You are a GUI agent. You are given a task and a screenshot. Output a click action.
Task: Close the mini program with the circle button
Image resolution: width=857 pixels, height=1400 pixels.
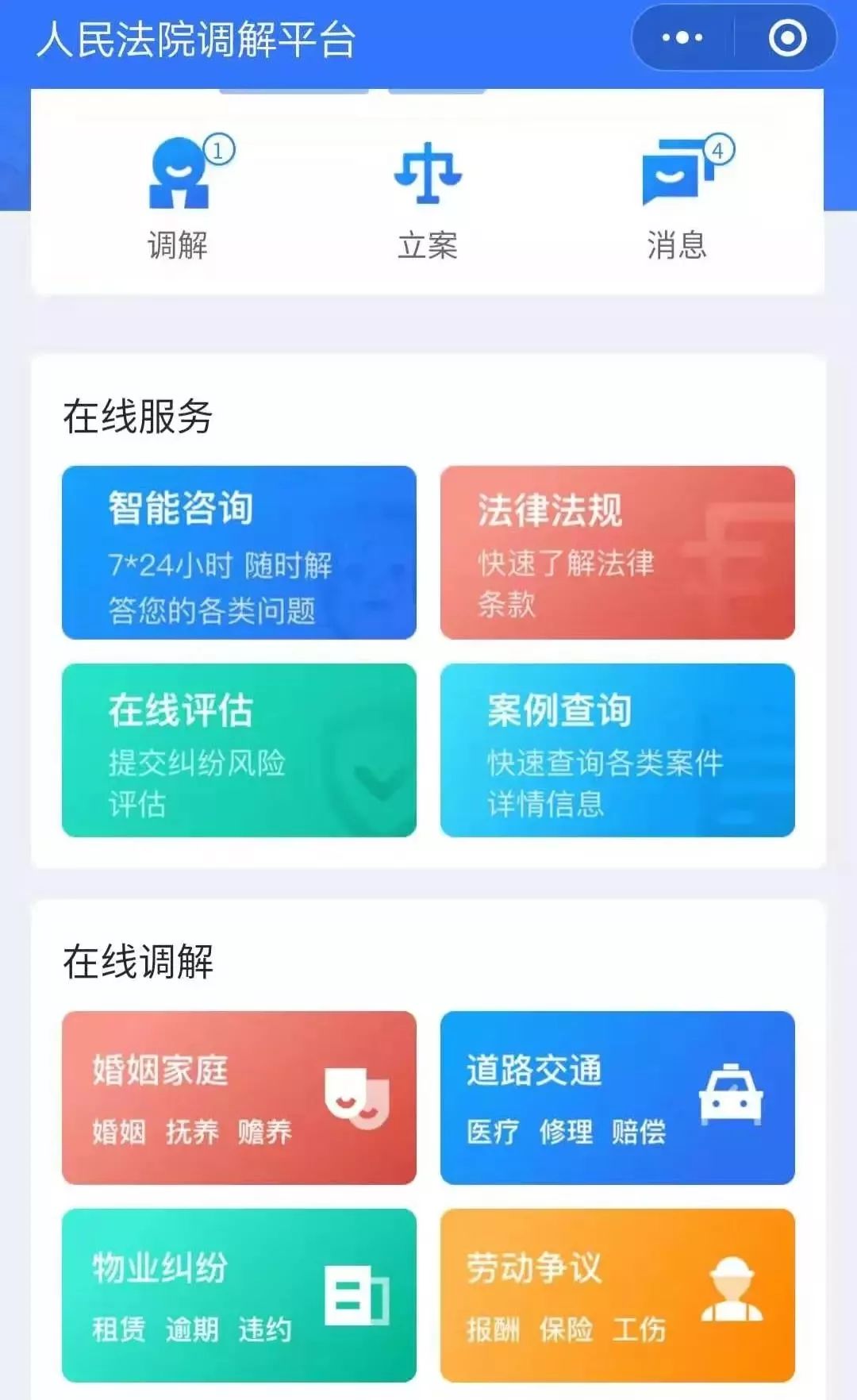pos(787,37)
